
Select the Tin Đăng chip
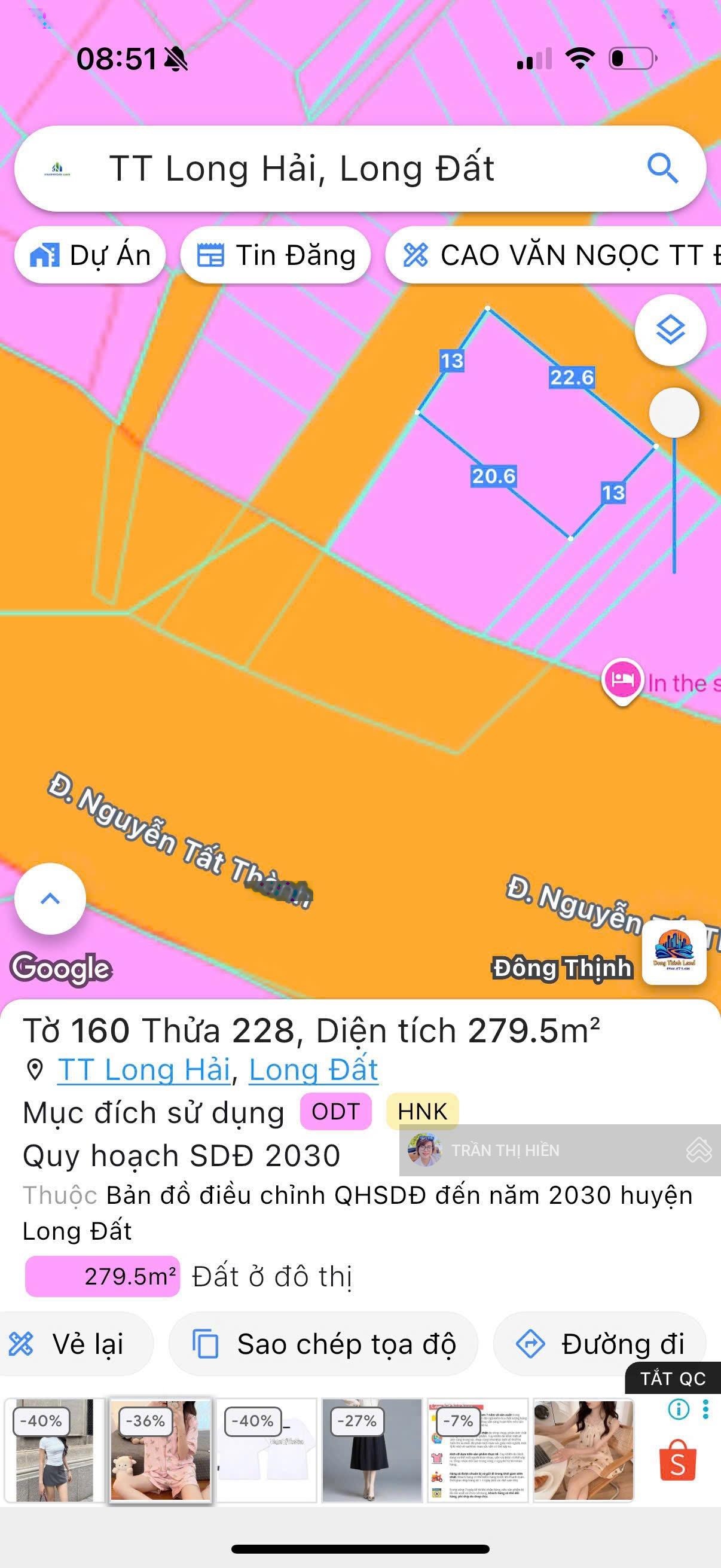(276, 255)
